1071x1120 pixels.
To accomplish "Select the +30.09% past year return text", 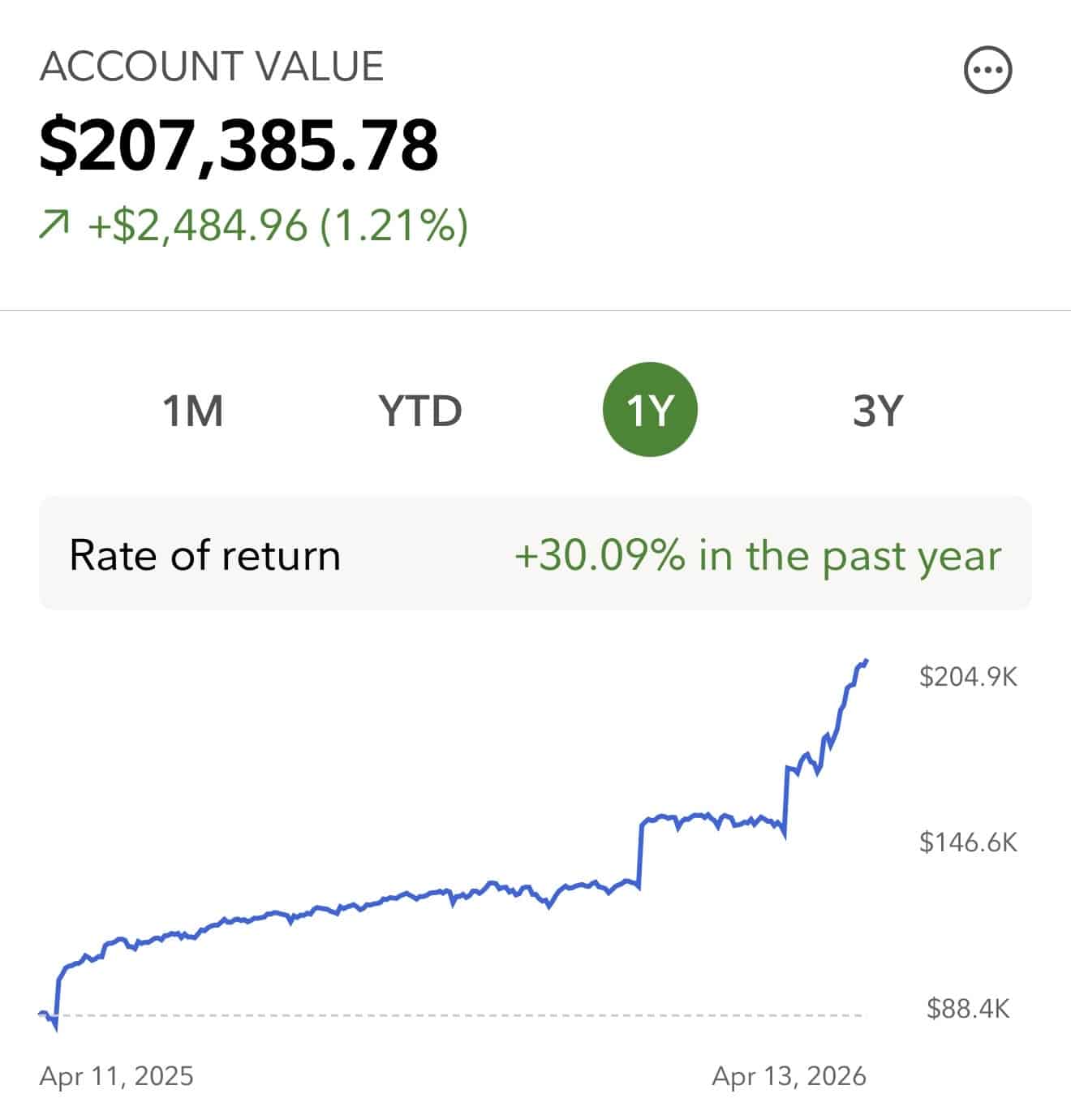I will coord(759,555).
